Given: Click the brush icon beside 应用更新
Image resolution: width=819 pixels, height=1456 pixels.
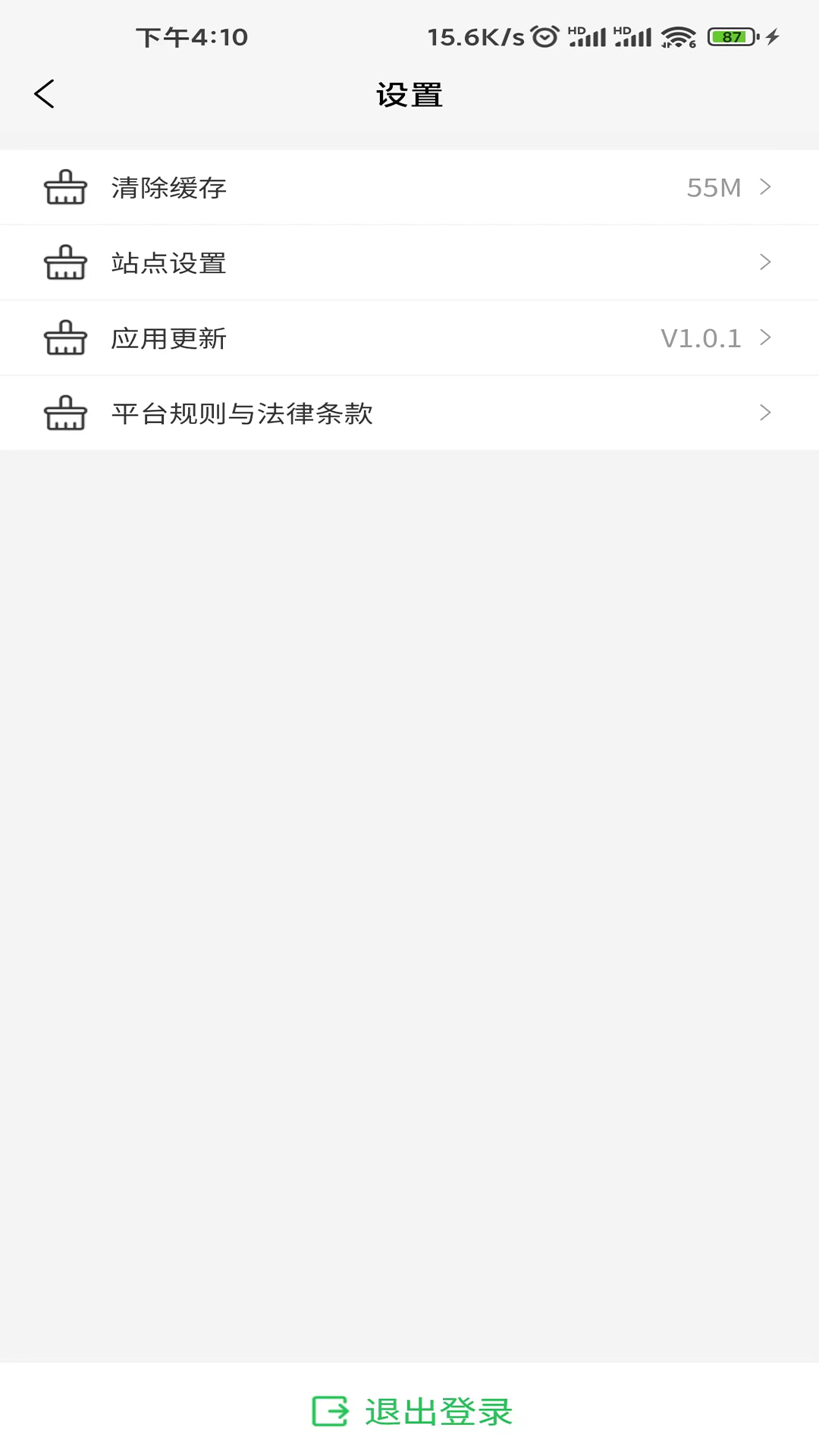Looking at the screenshot, I should click(66, 338).
